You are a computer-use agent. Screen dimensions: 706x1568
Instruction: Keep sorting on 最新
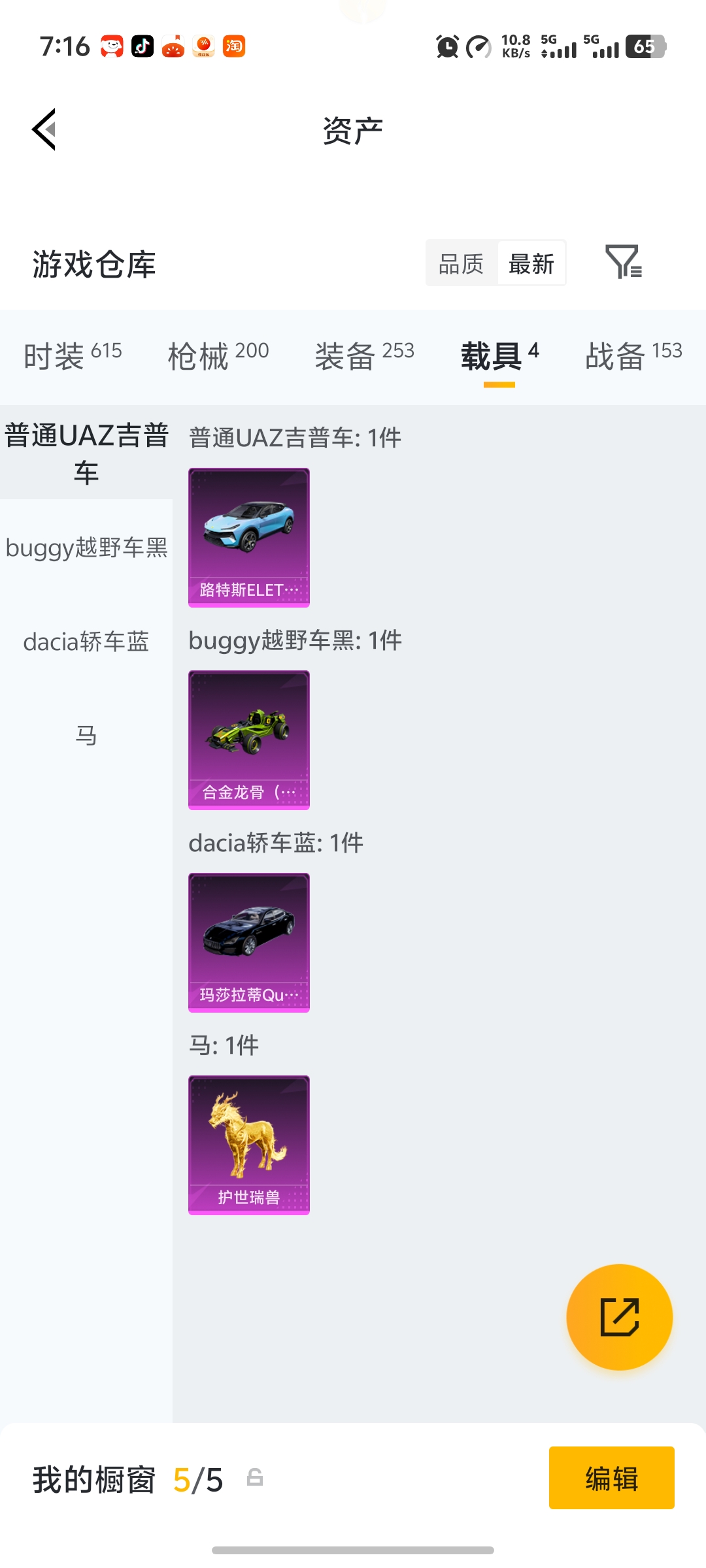point(531,263)
